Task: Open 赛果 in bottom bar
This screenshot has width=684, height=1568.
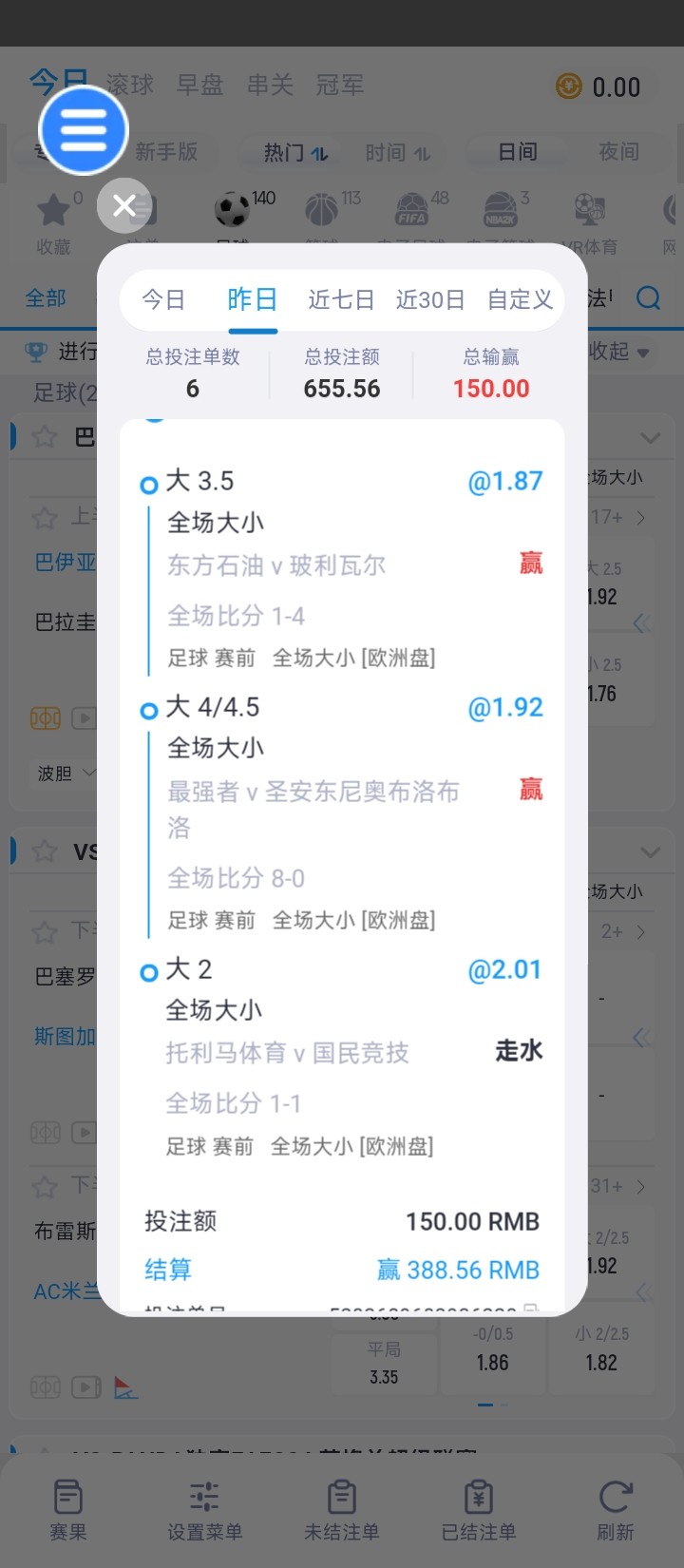Action: pos(68,1509)
